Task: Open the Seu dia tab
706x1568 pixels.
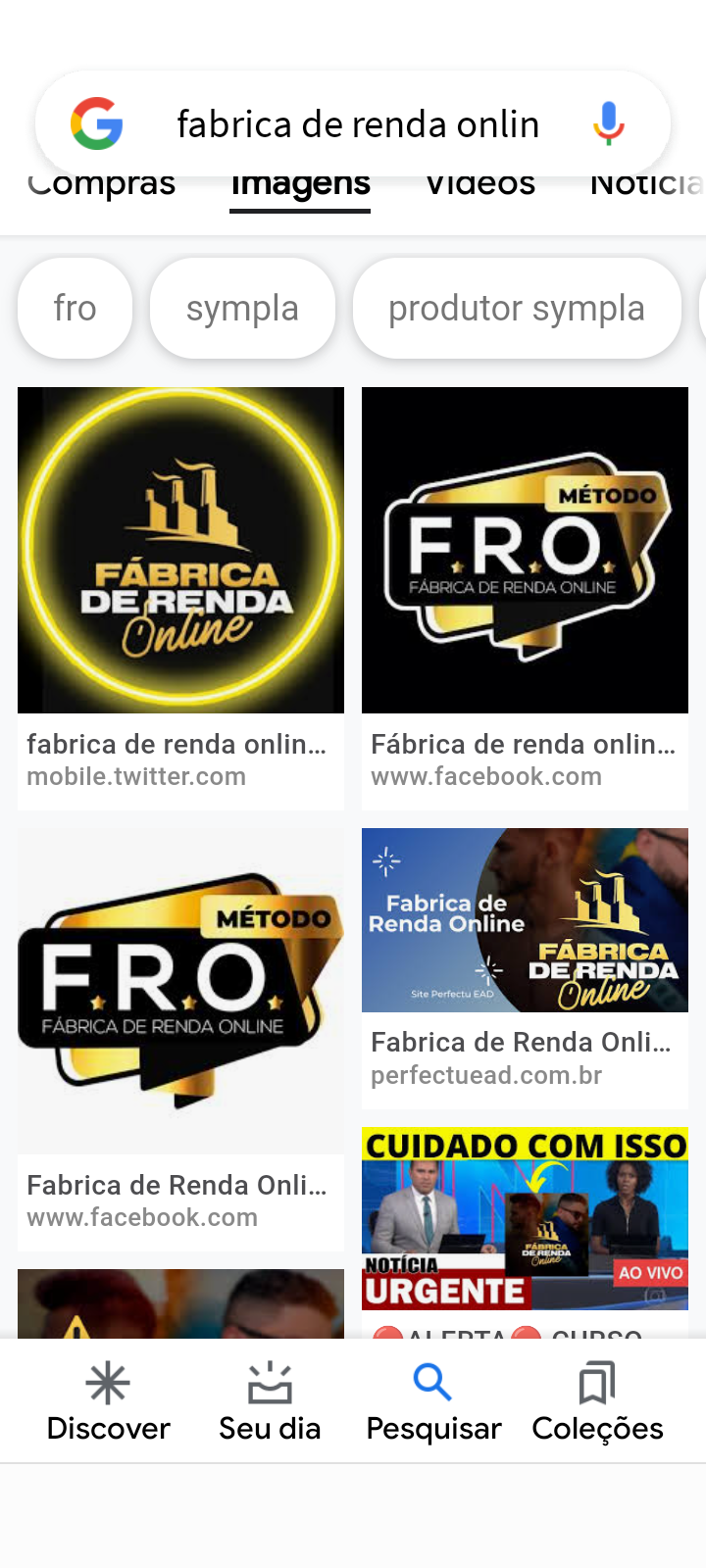Action: tap(270, 1401)
